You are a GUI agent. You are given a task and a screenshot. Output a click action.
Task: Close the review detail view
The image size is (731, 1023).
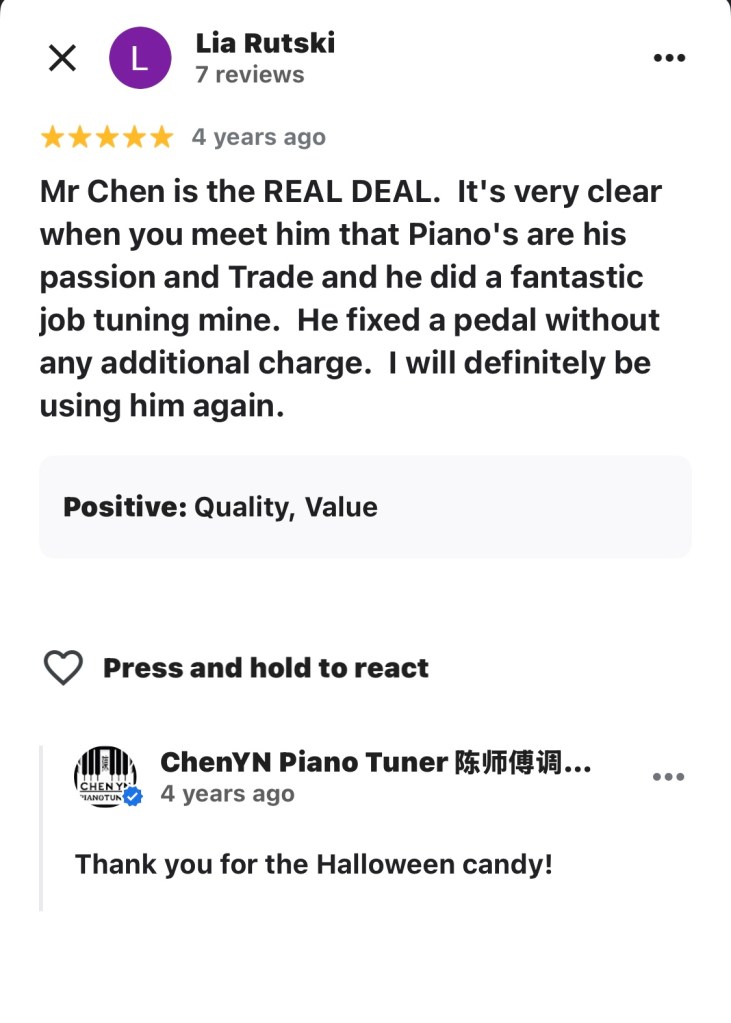click(62, 58)
